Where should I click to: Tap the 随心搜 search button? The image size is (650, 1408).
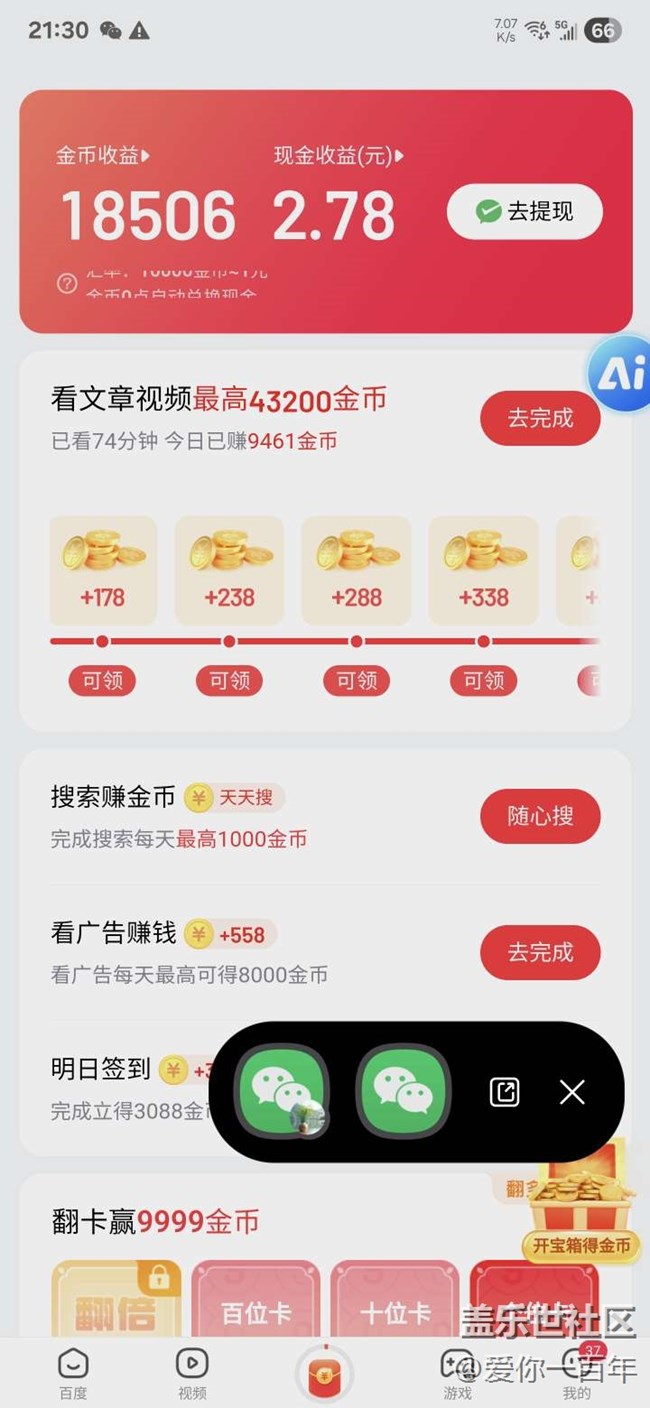[x=540, y=816]
